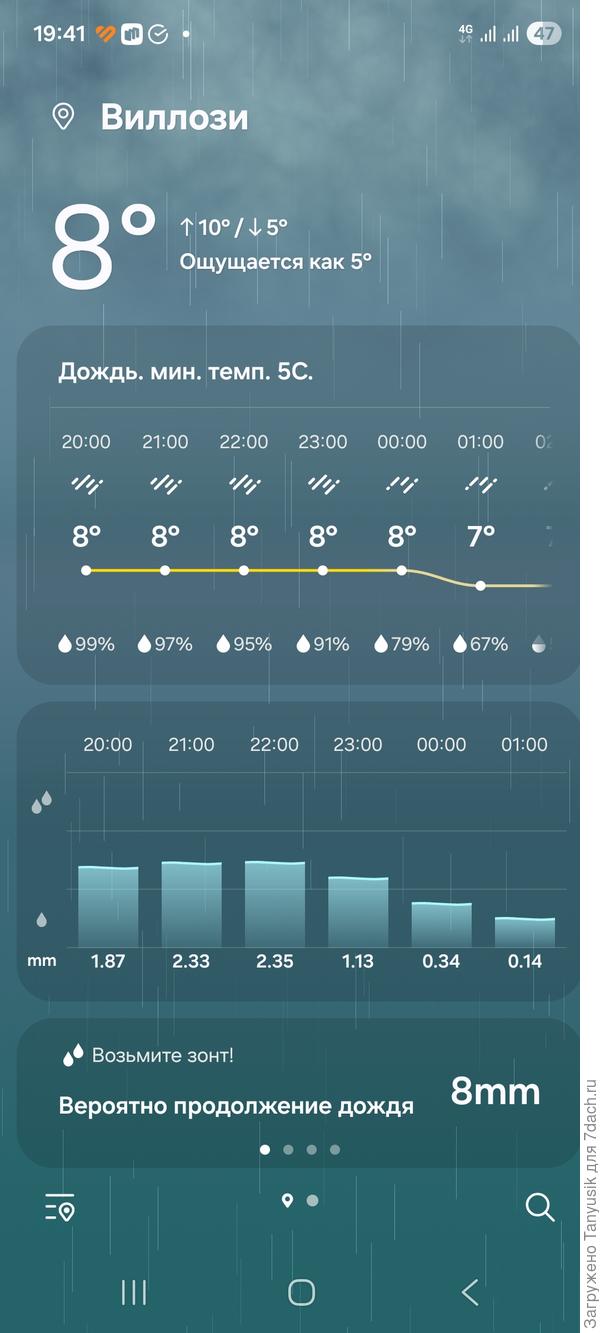
Task: Open the "Возьмите зонт!" rain card
Action: (298, 1093)
